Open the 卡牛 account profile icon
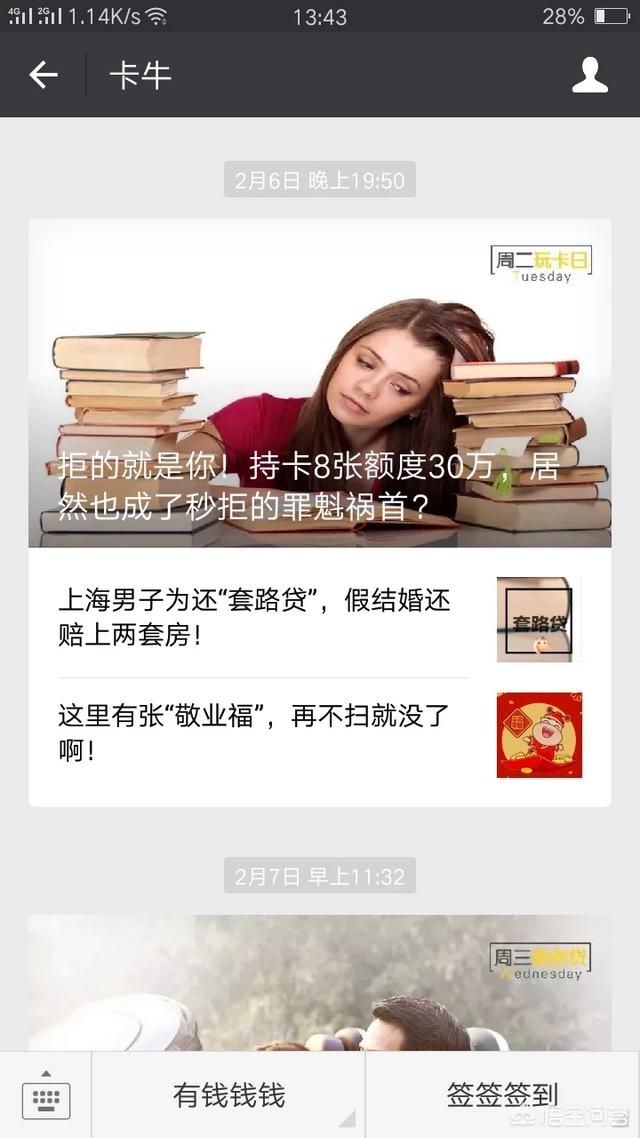Viewport: 640px width, 1138px height. point(589,75)
